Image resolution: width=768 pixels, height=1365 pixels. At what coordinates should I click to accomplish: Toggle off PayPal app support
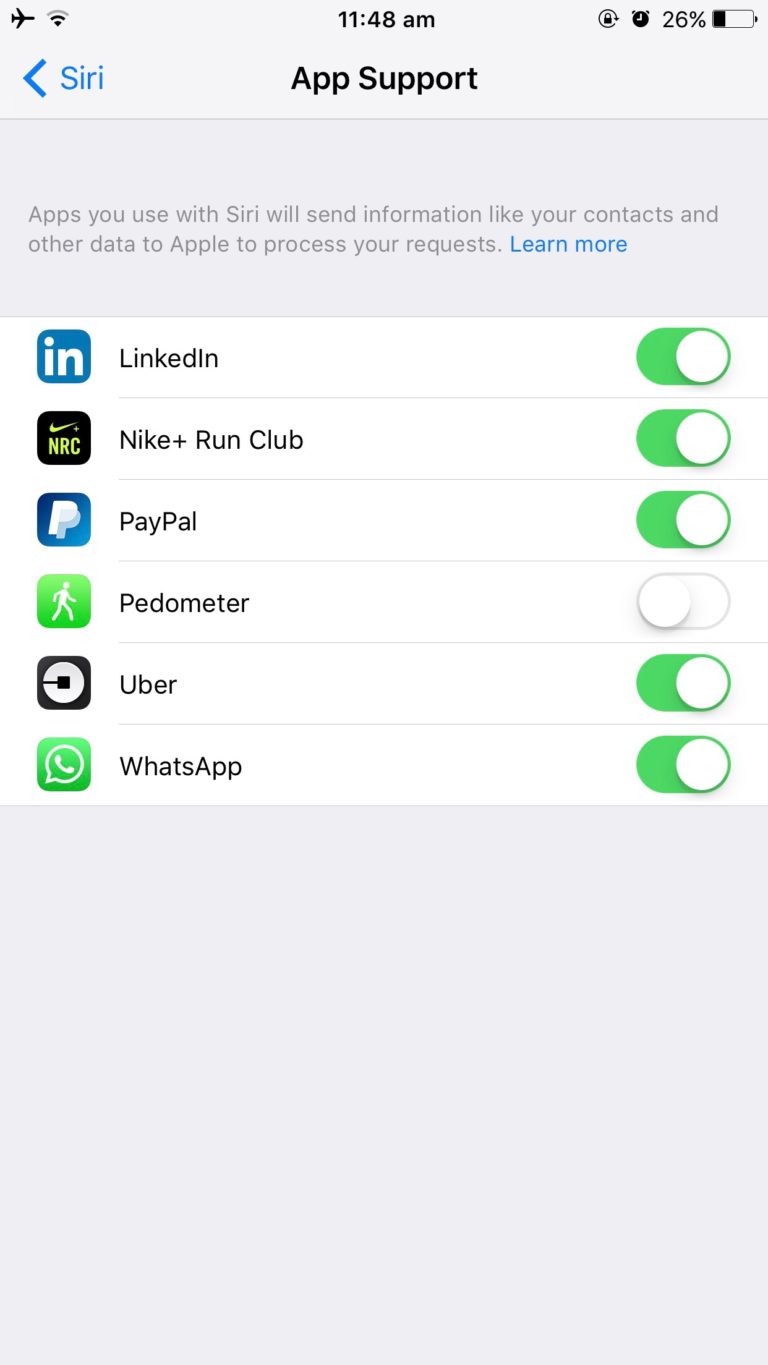[x=683, y=521]
